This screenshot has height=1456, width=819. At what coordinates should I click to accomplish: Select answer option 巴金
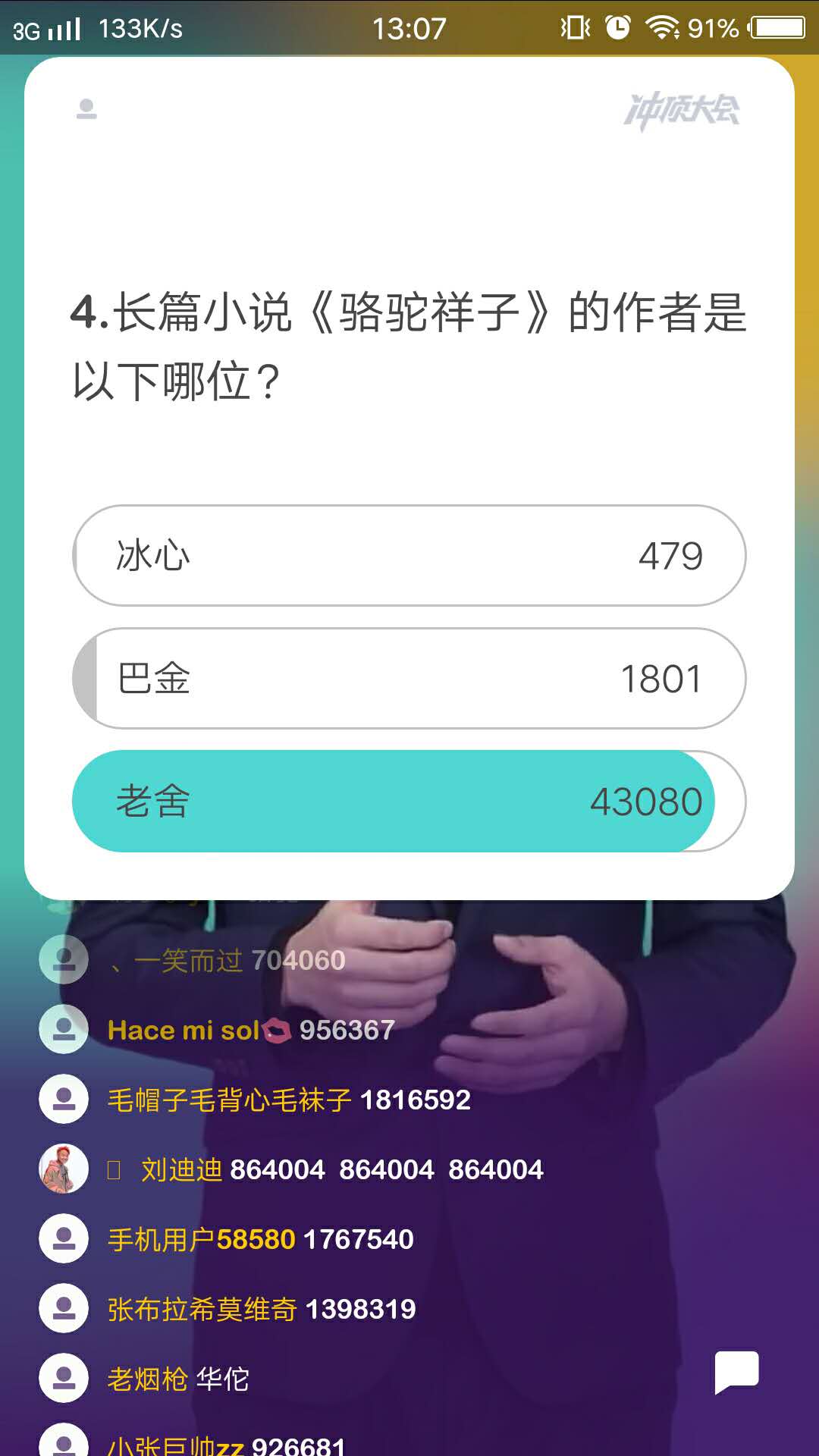coord(409,678)
